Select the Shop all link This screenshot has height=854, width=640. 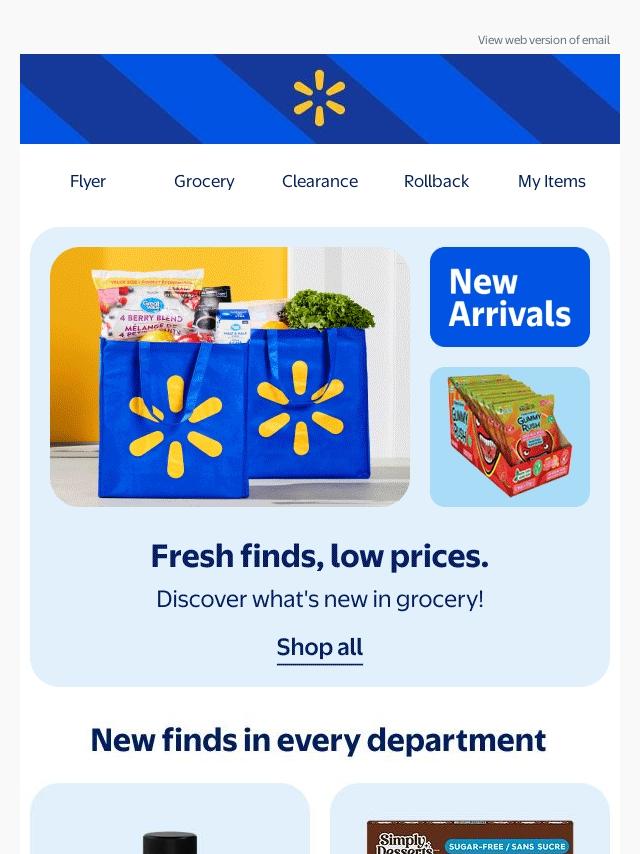[320, 647]
